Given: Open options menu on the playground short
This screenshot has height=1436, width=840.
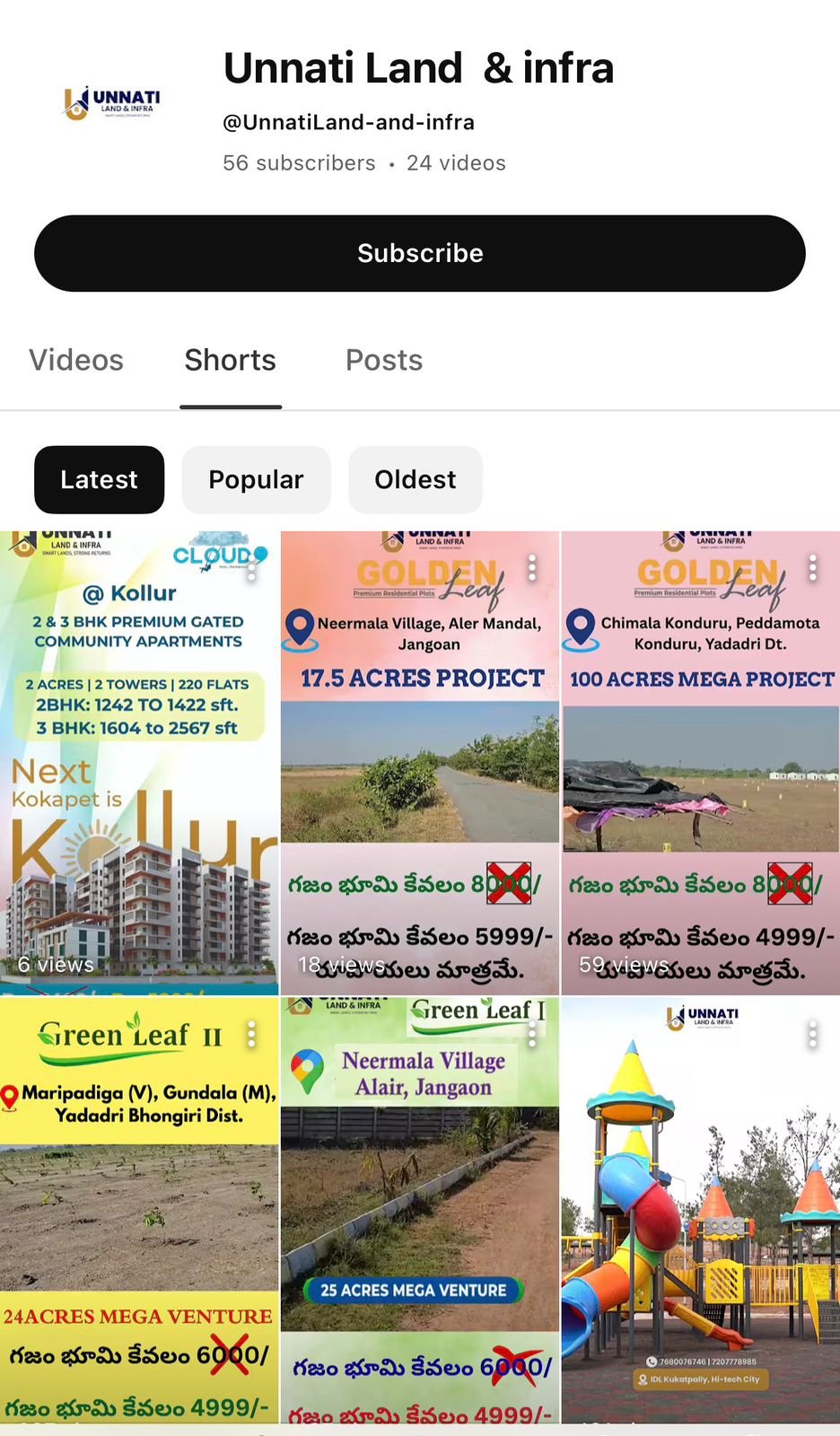Looking at the screenshot, I should [x=813, y=1035].
